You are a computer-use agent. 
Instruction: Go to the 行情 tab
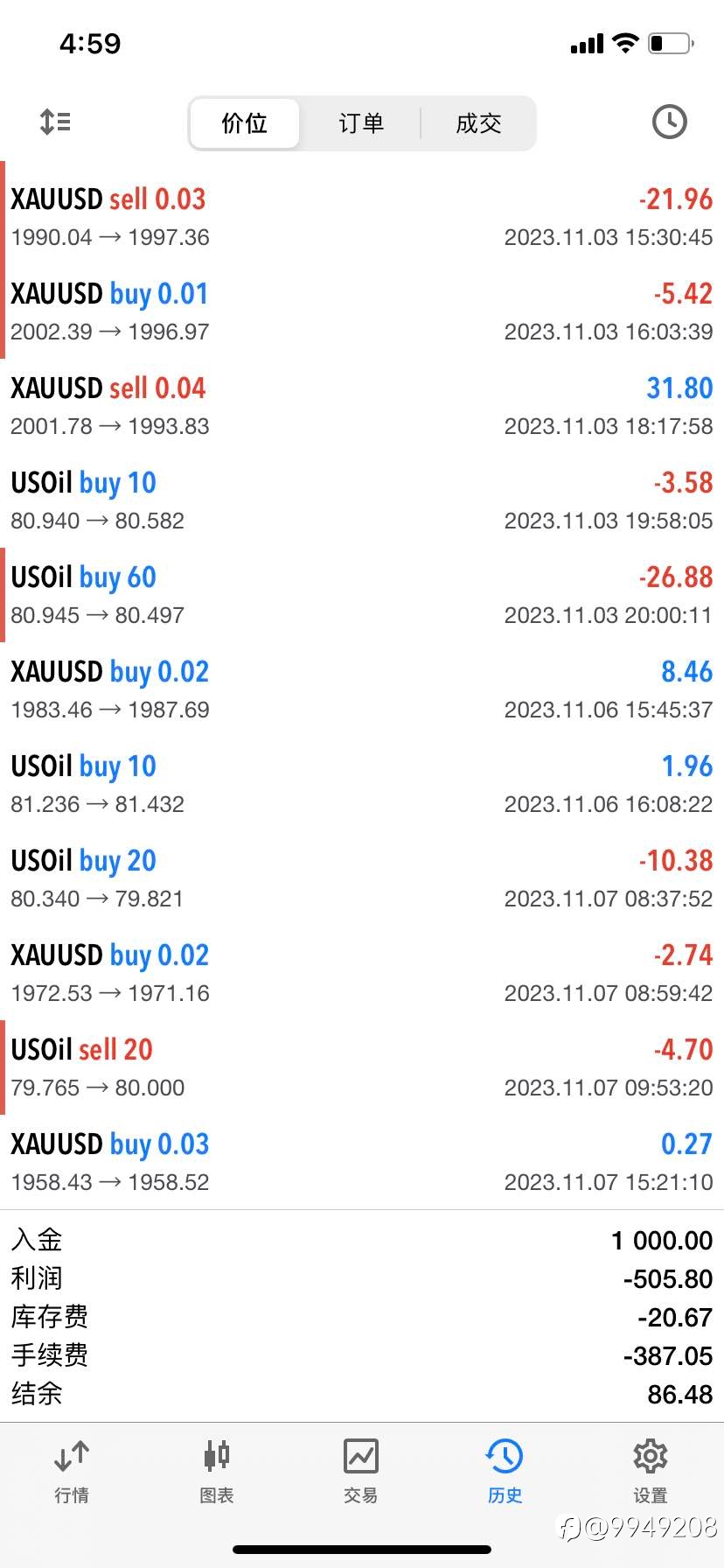click(72, 1471)
